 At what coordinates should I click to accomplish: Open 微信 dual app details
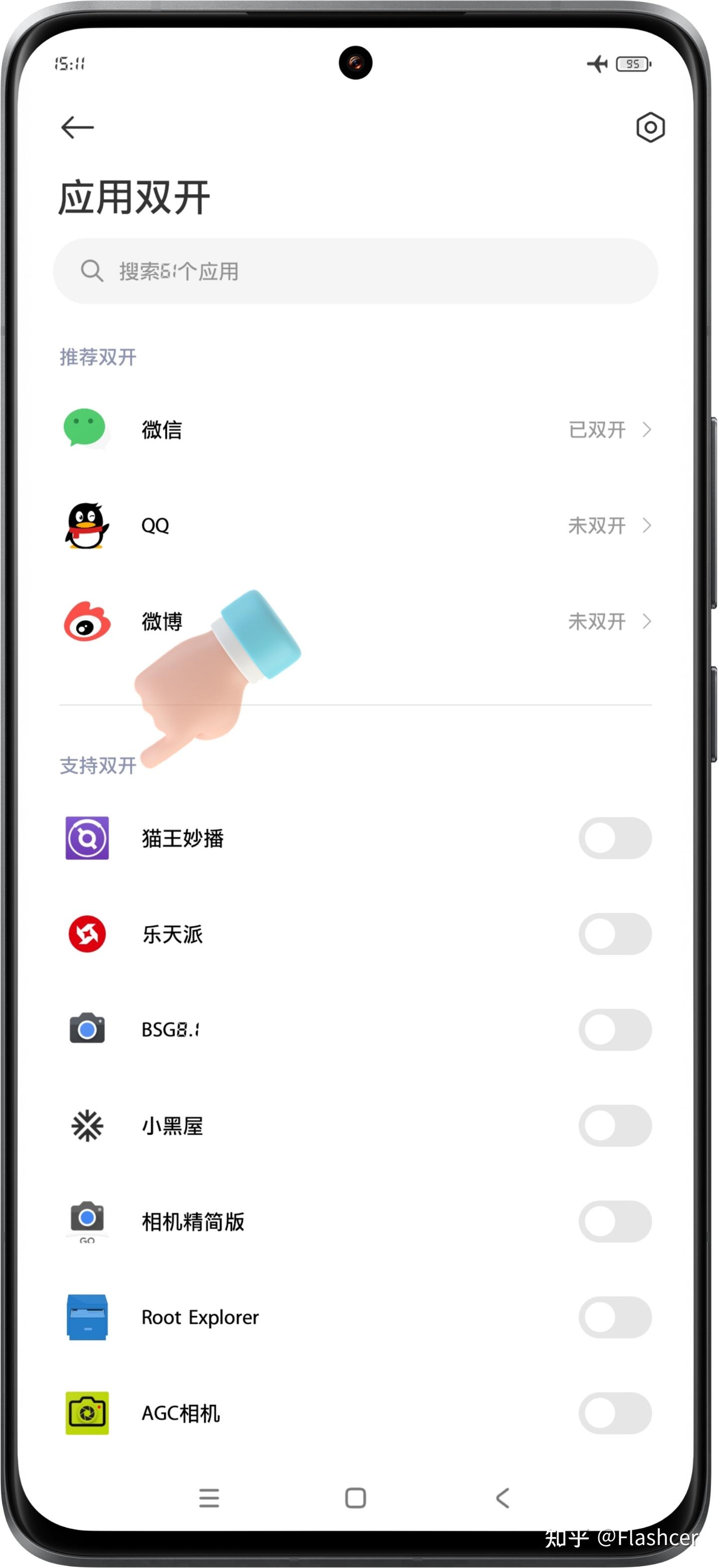(355, 430)
